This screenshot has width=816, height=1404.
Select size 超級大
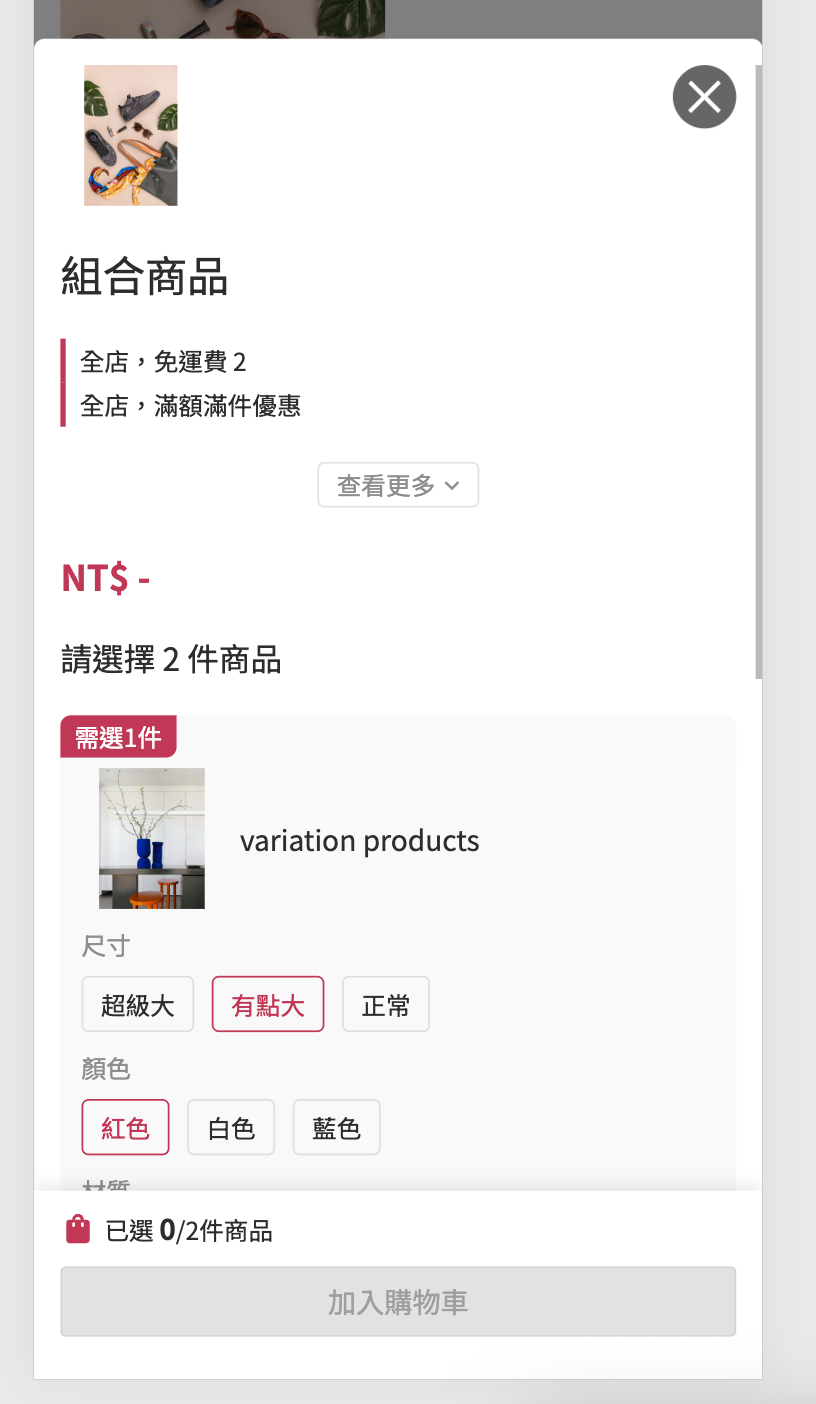pyautogui.click(x=138, y=1004)
